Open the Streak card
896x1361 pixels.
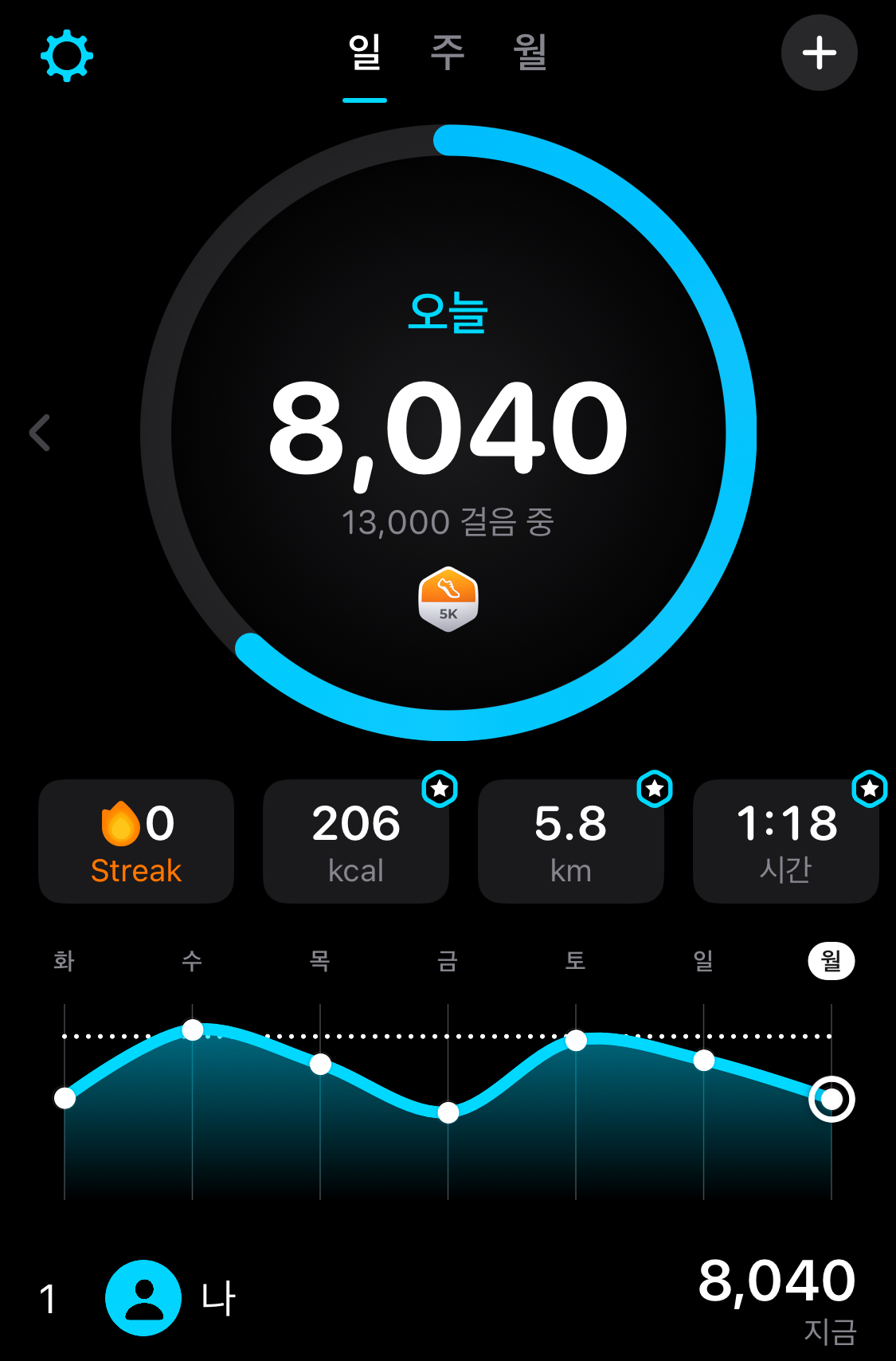point(136,841)
